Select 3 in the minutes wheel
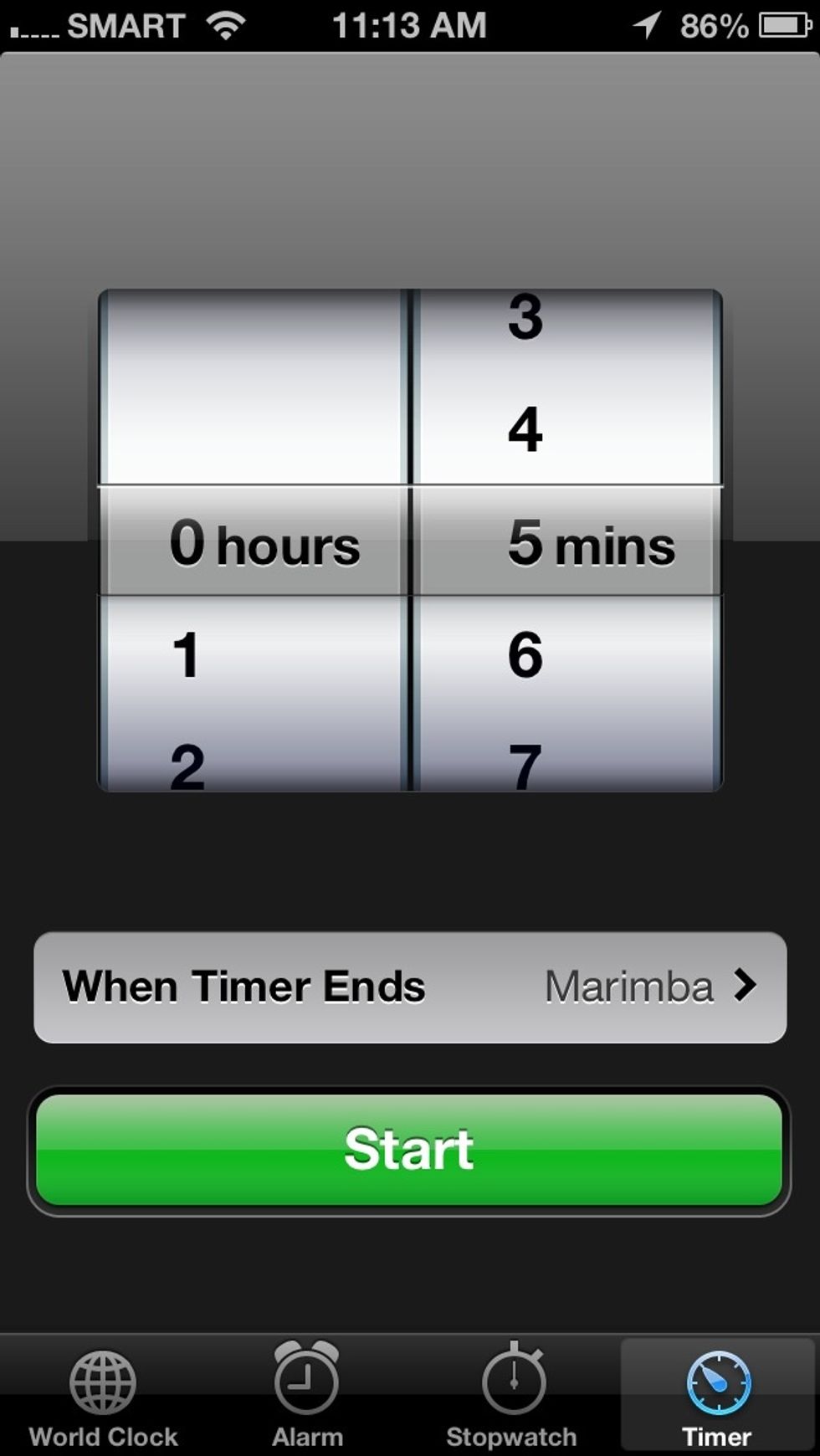The image size is (820, 1456). [x=525, y=318]
